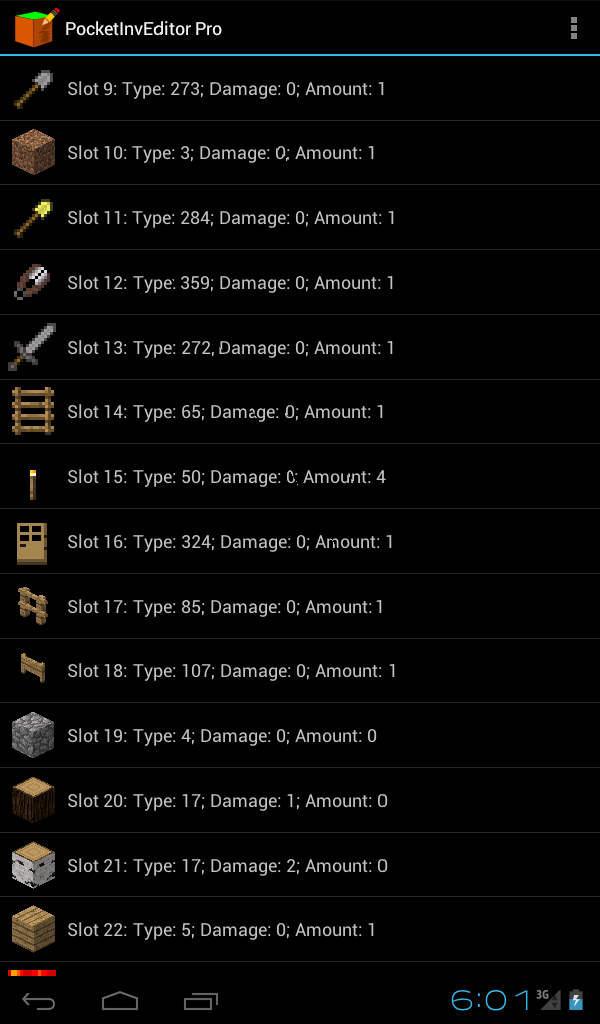Return to the home screen
Image resolution: width=600 pixels, height=1024 pixels.
click(x=120, y=1000)
